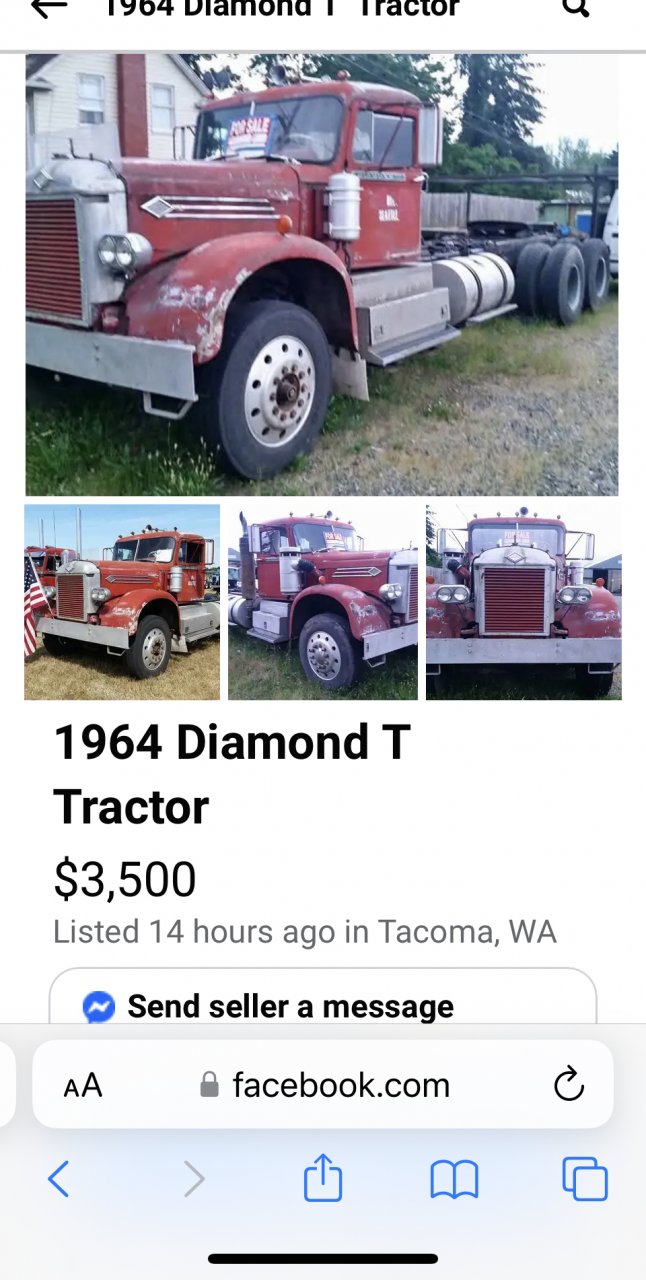
Task: Open Safari text size AA options
Action: pos(83,1086)
